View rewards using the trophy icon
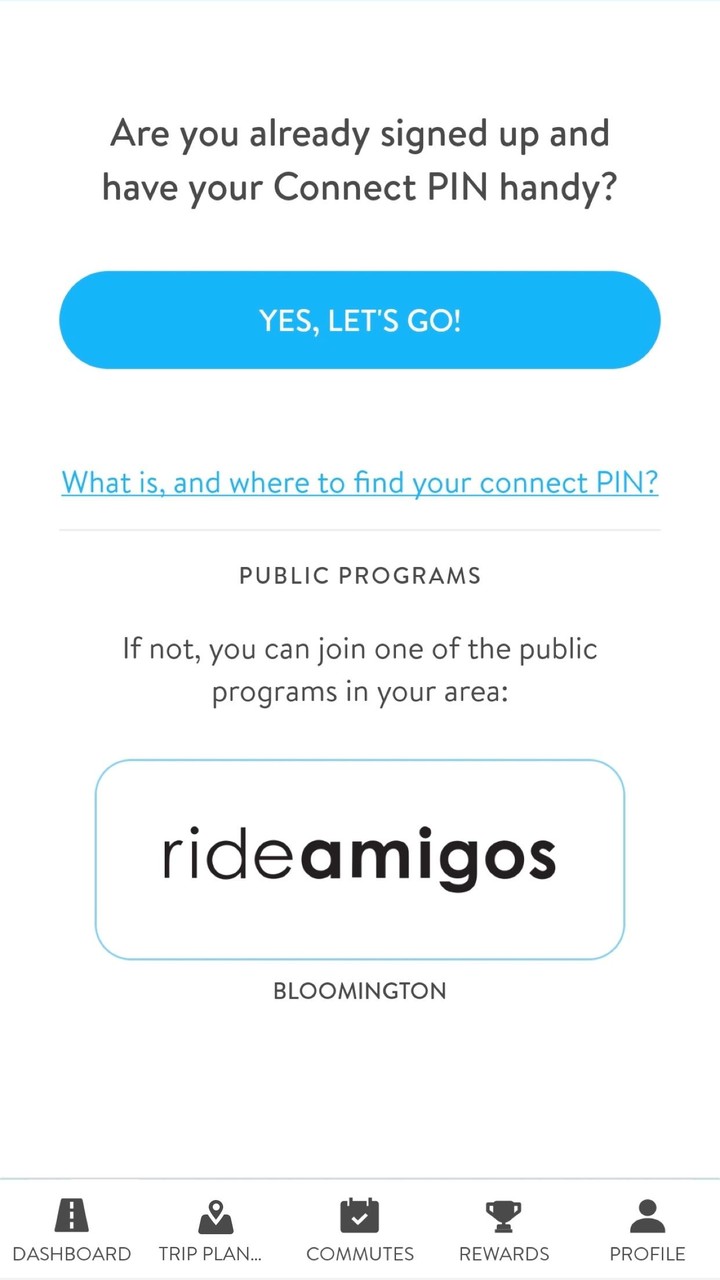Screen dimensions: 720x1280 (503, 1214)
